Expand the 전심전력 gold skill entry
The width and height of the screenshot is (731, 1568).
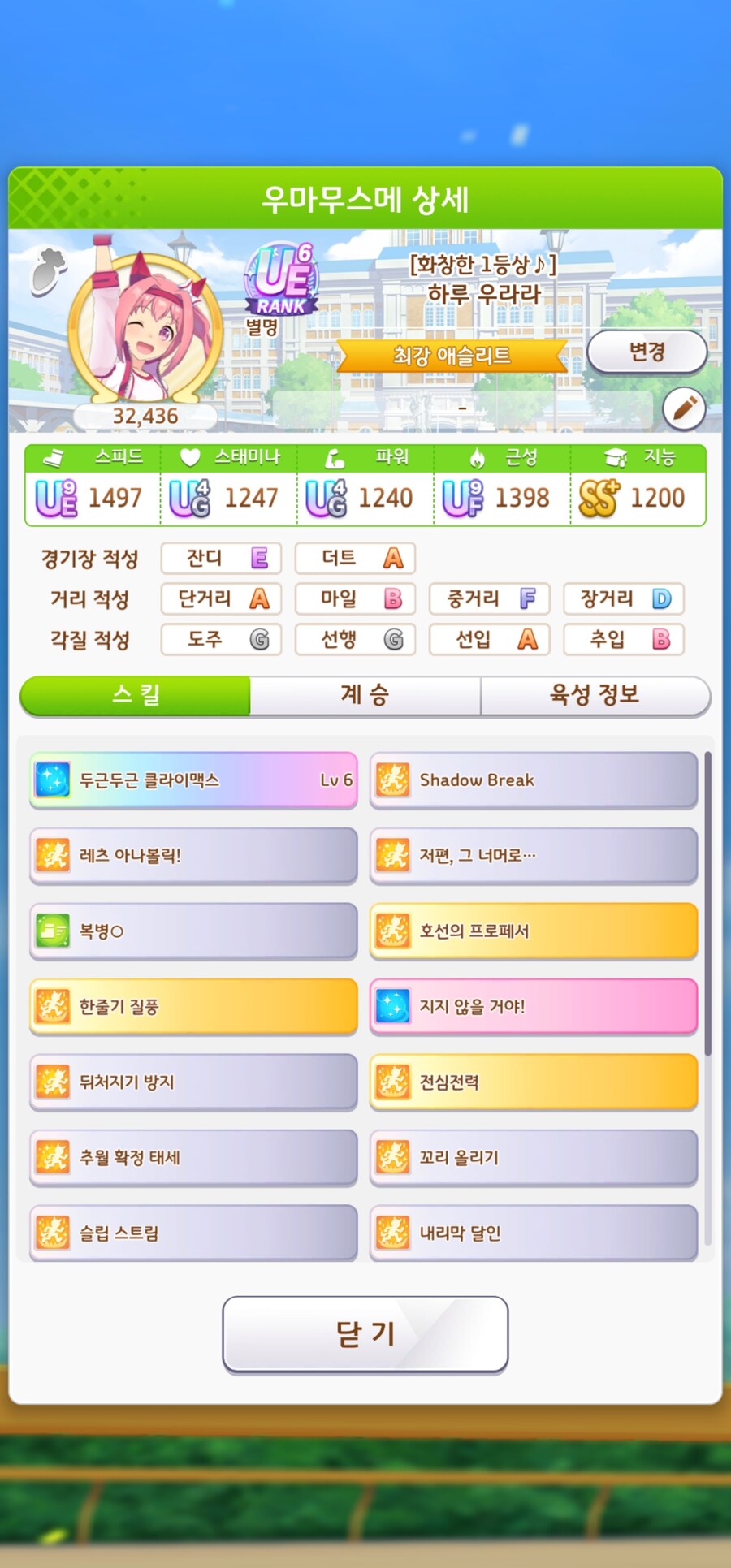(x=533, y=1082)
